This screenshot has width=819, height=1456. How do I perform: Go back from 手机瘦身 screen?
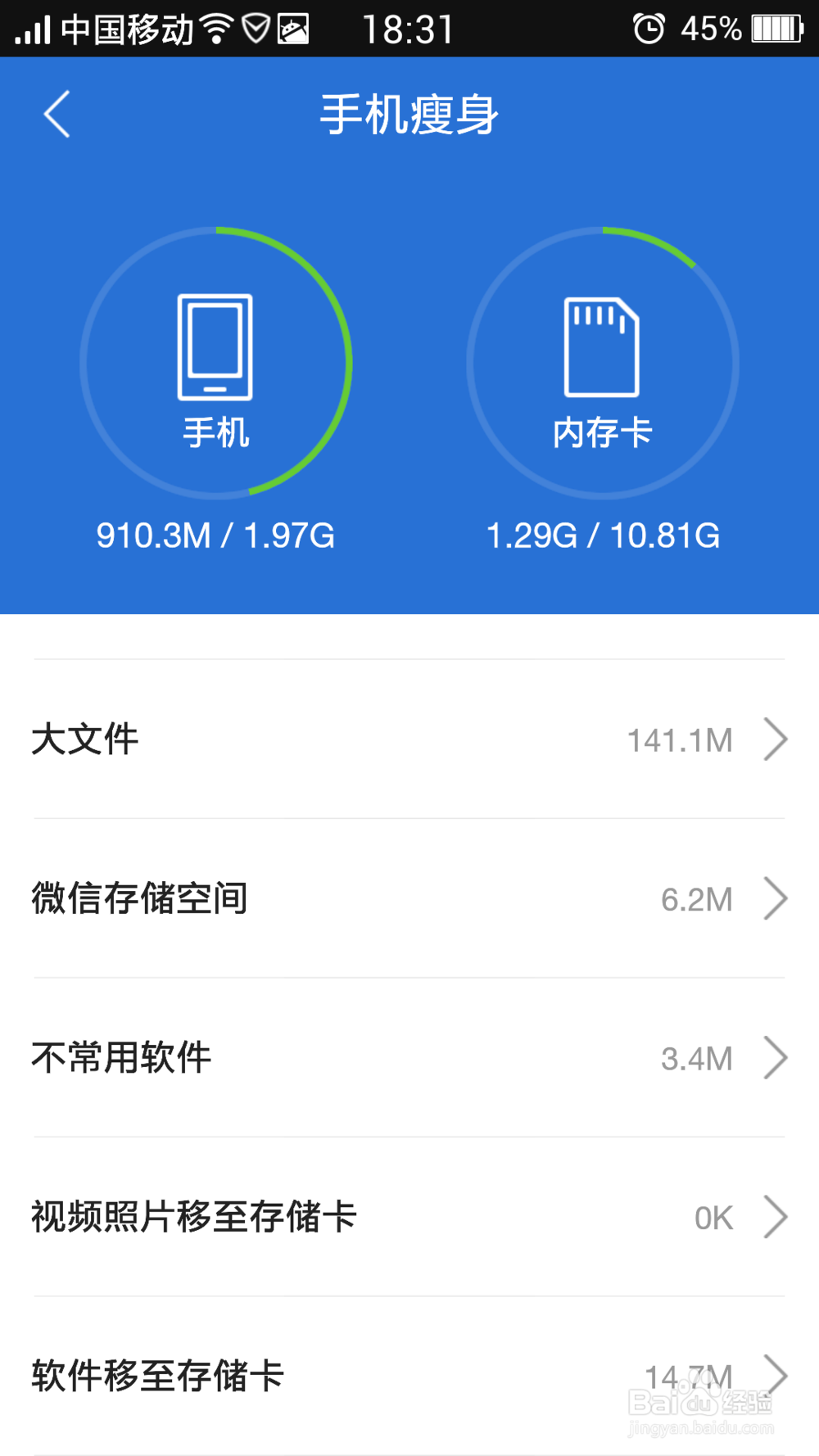pos(57,114)
